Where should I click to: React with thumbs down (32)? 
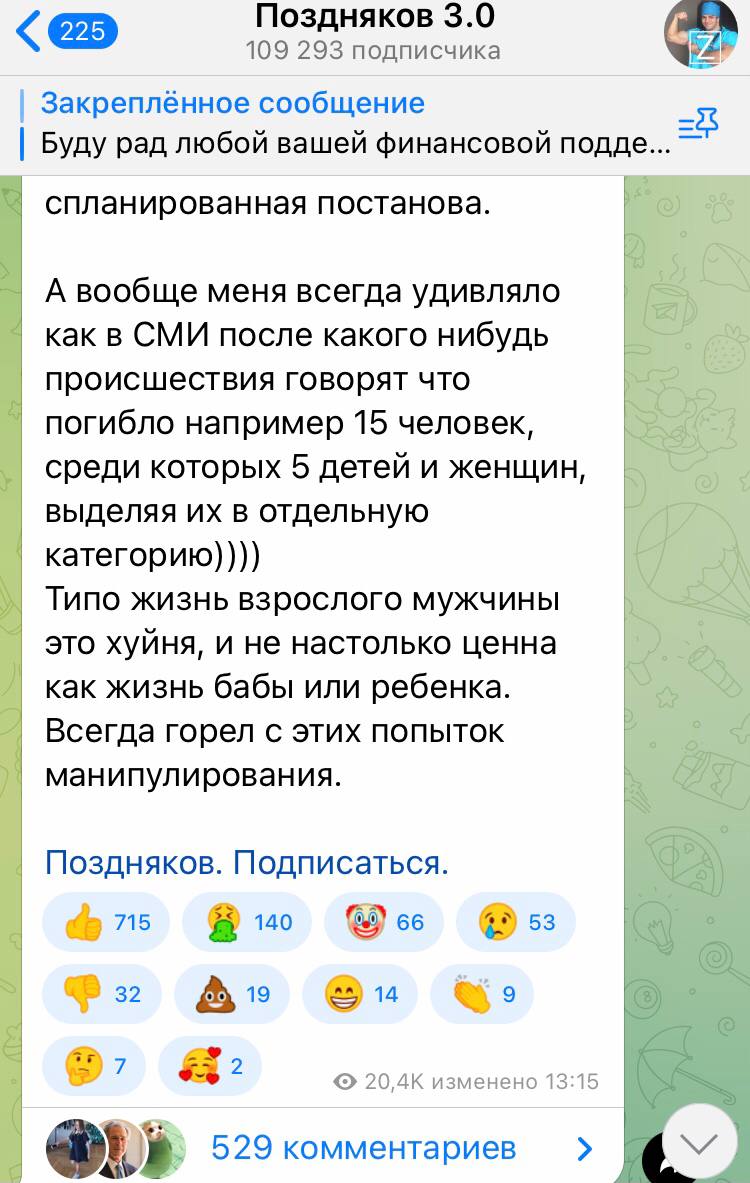tap(102, 994)
